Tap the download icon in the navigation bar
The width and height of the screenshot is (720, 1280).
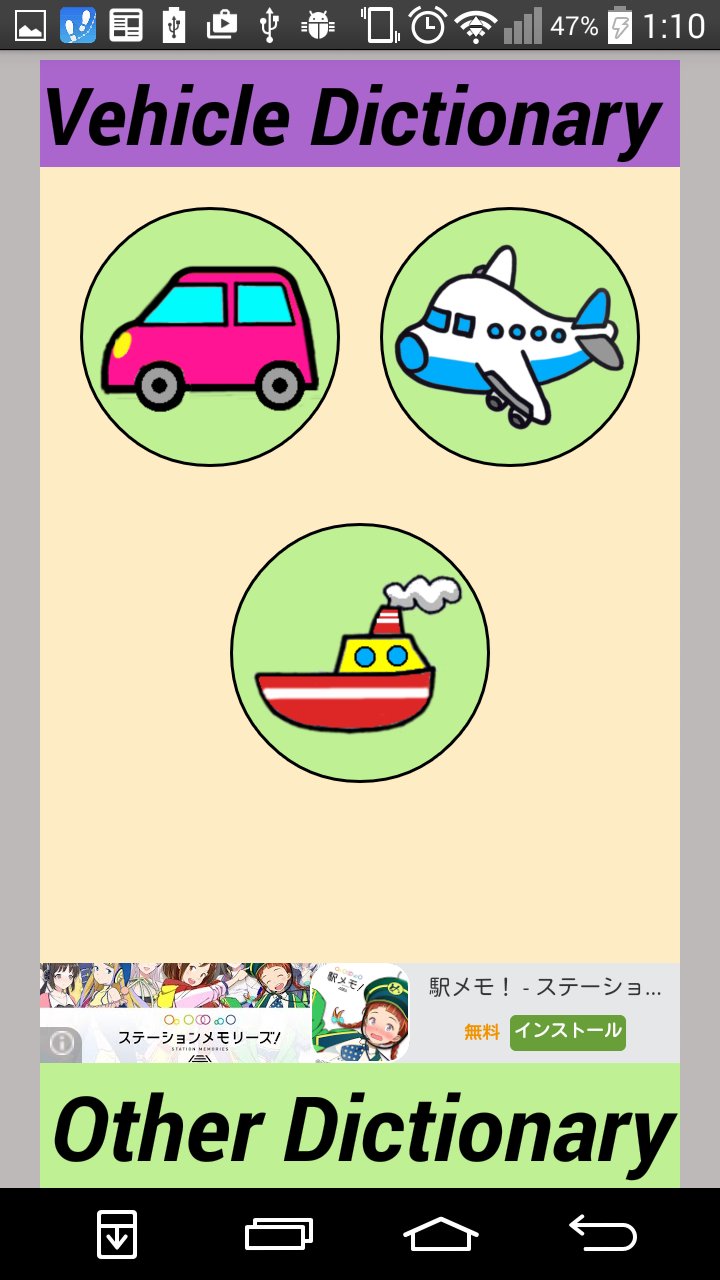click(x=115, y=1232)
